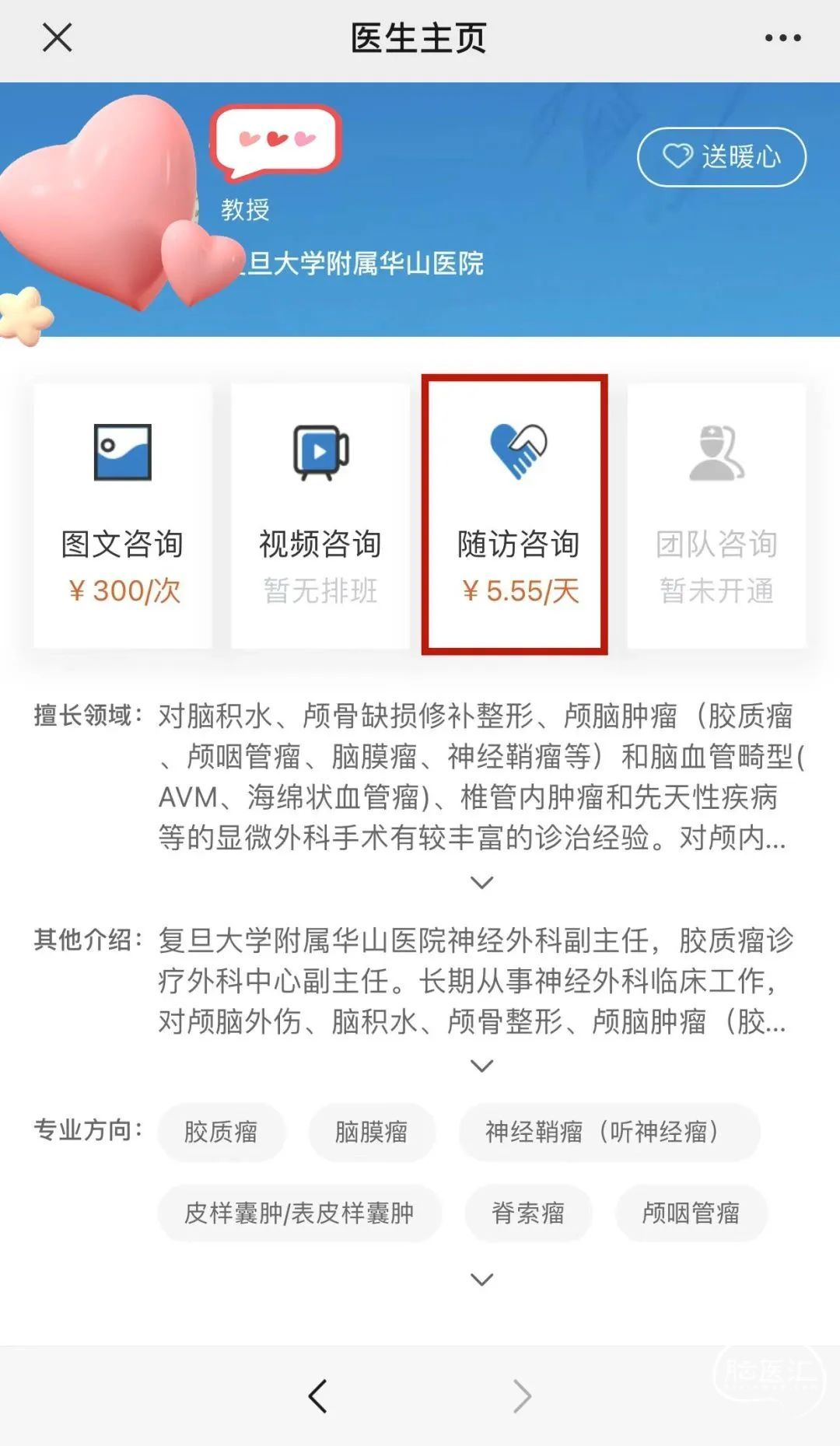Tap the 送暖心 button
The height and width of the screenshot is (1446, 840).
[x=721, y=157]
